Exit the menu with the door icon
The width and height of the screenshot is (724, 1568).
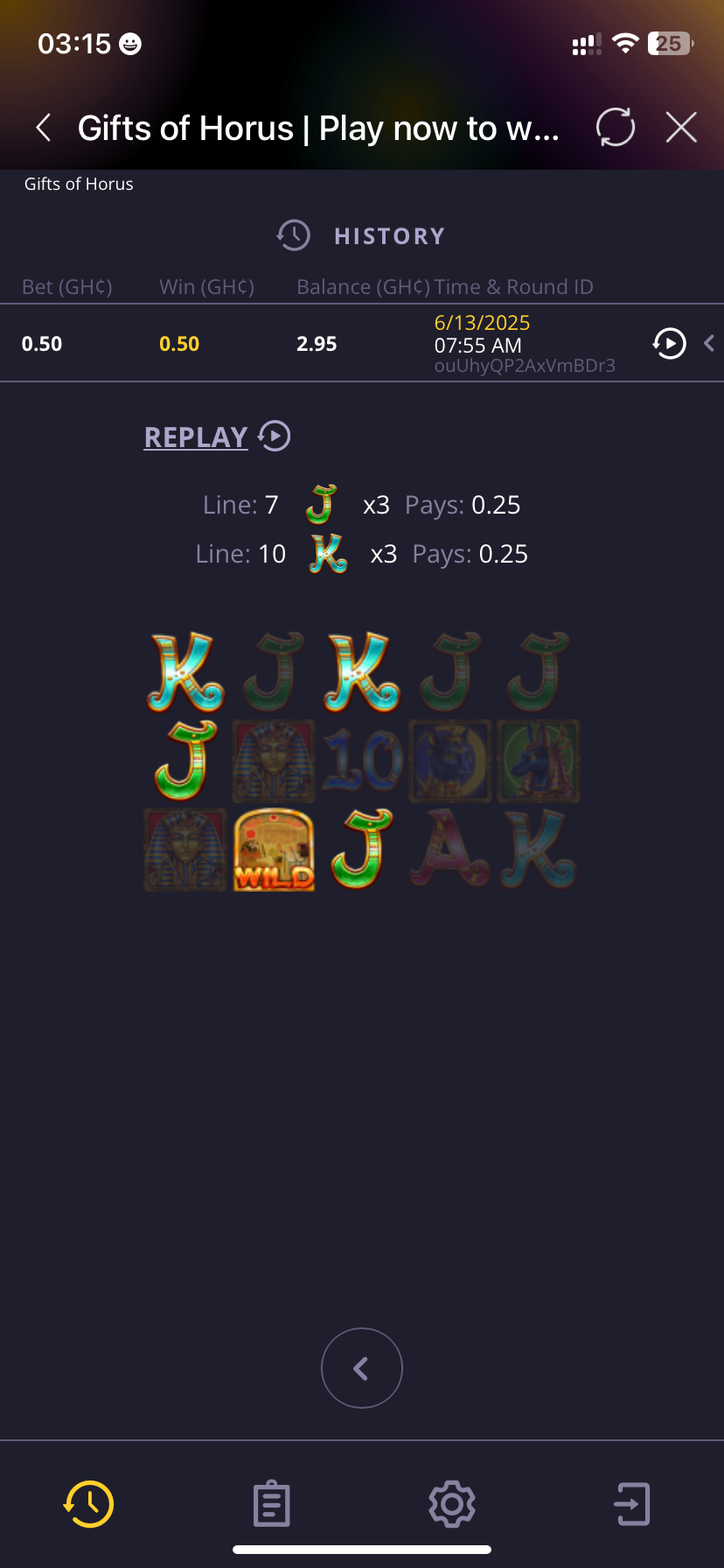632,1504
